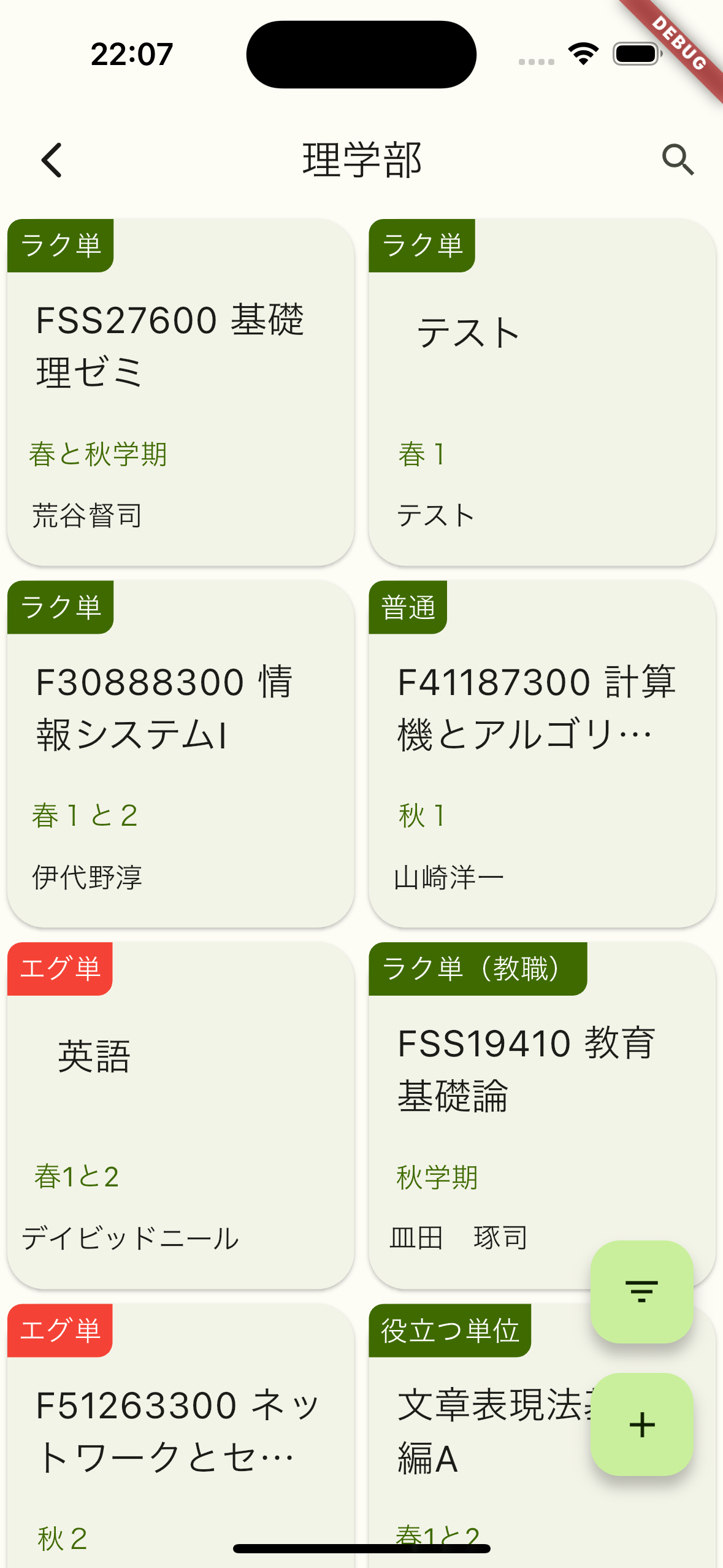Viewport: 723px width, 1568px height.
Task: Open the F41187300 計算機とアルゴリ… card
Action: click(x=542, y=754)
